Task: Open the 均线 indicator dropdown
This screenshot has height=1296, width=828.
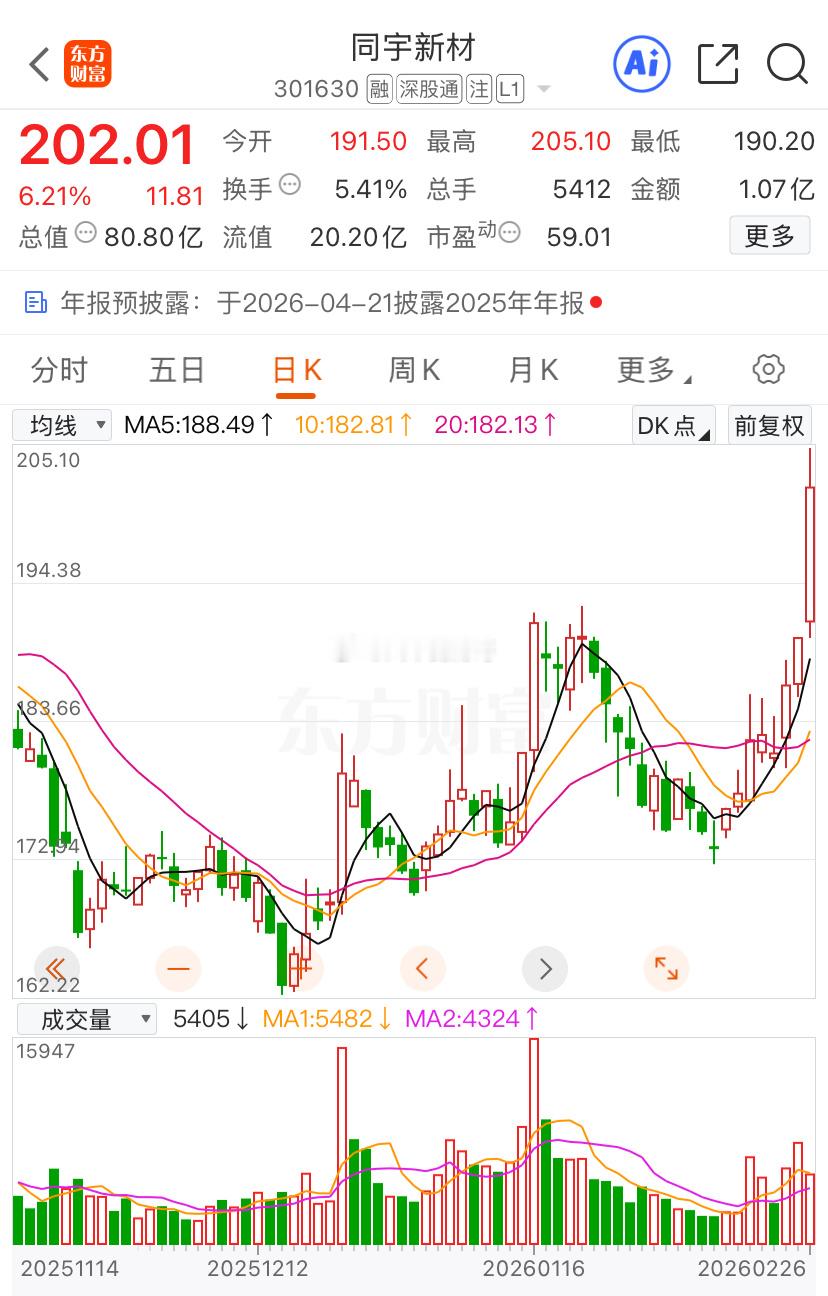Action: click(61, 424)
